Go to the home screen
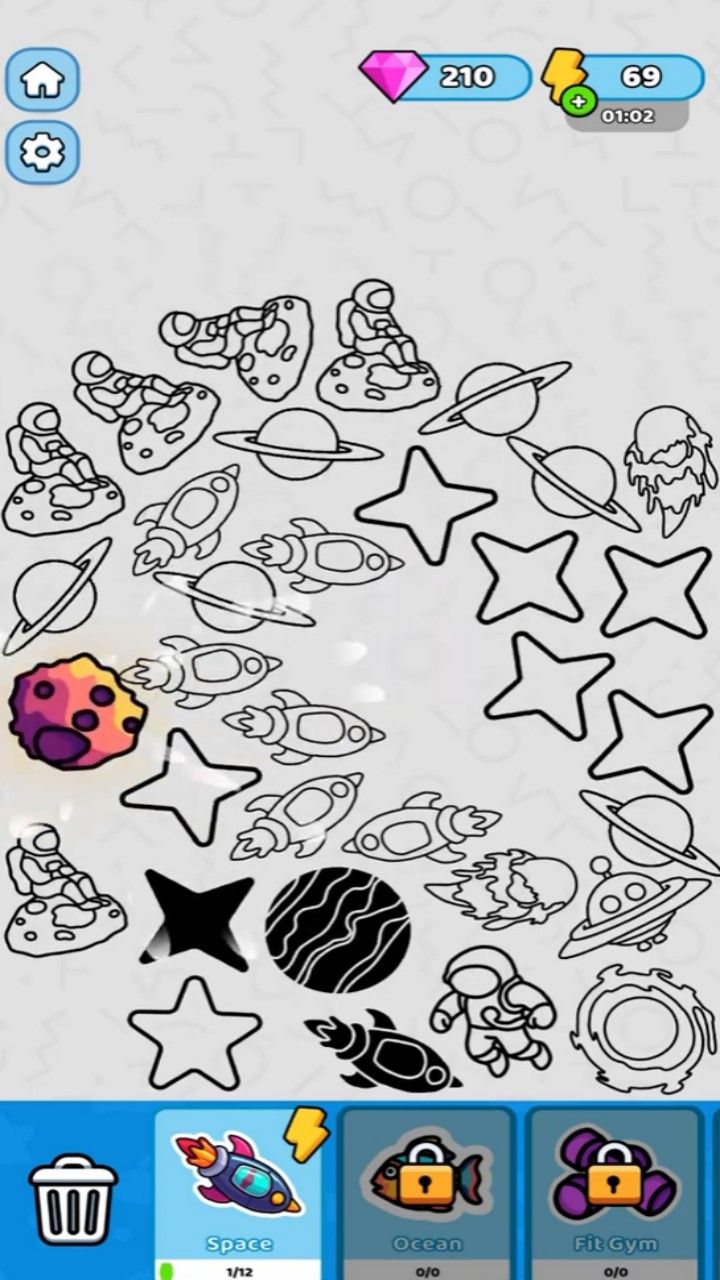Screen dimensions: 720x1280 42,78
